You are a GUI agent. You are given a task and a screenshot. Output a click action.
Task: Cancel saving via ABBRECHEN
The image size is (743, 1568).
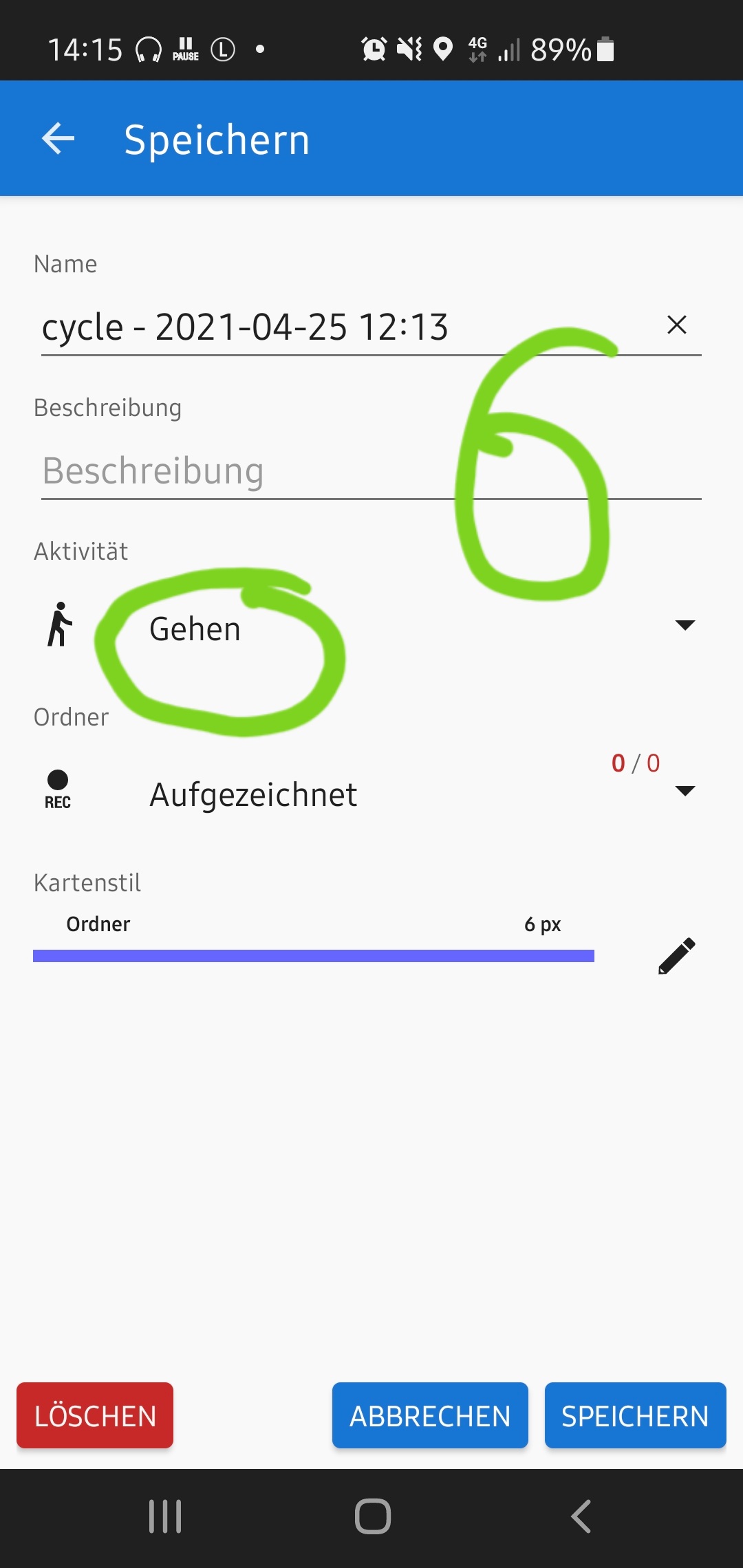pos(430,1415)
